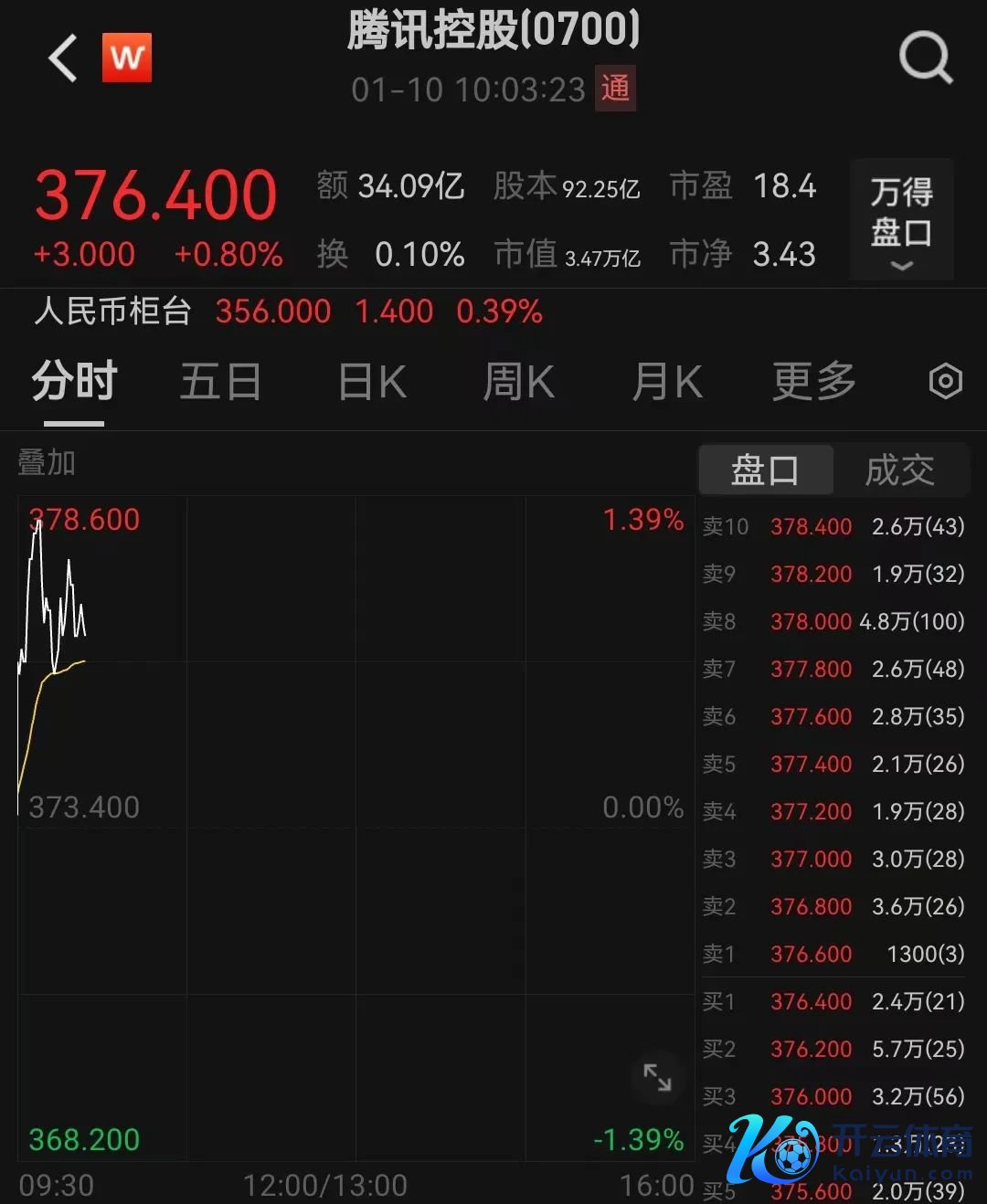Viewport: 987px width, 1204px height.
Task: Open 更多 chart options
Action: tap(813, 382)
